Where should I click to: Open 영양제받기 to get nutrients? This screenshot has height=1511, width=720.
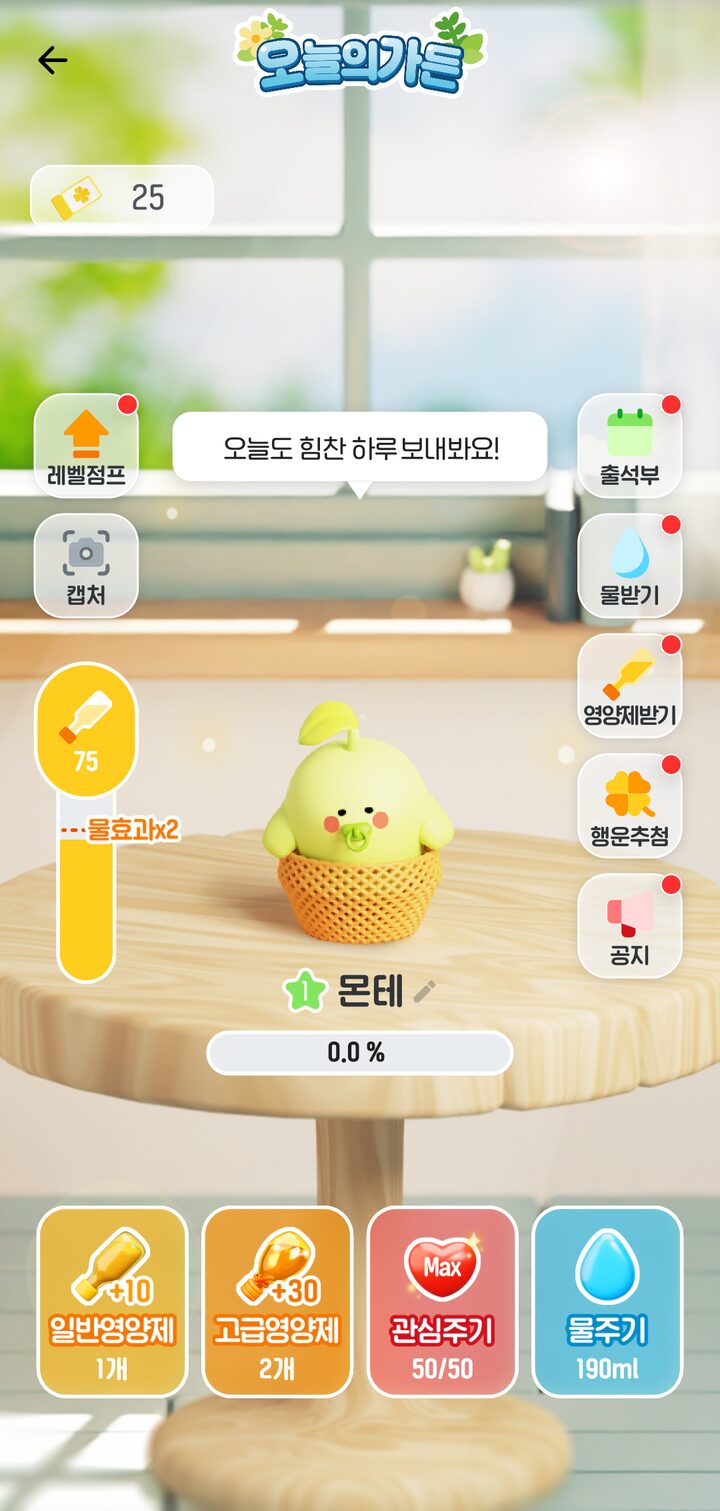coord(629,686)
